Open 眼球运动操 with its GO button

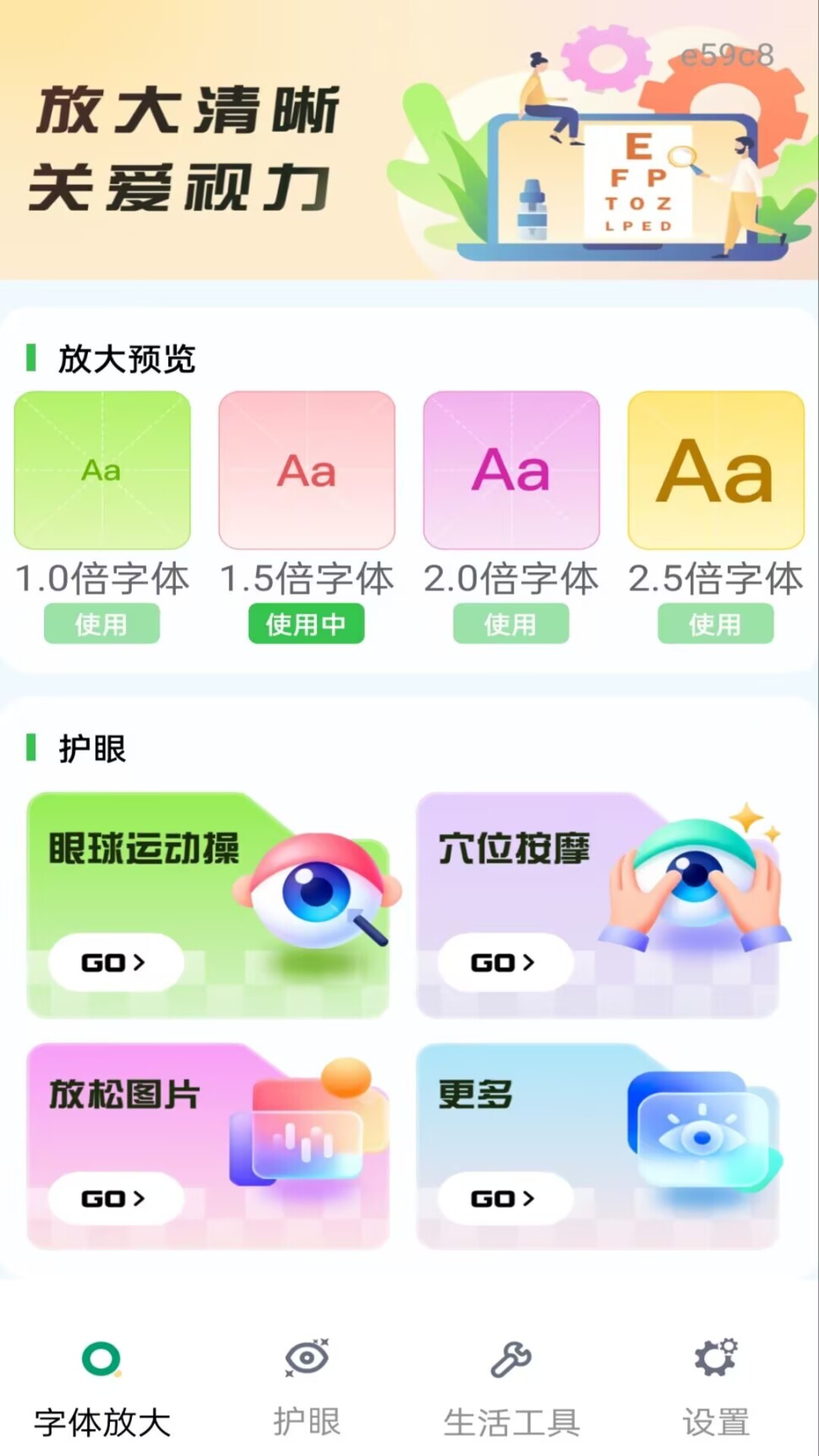pos(115,962)
